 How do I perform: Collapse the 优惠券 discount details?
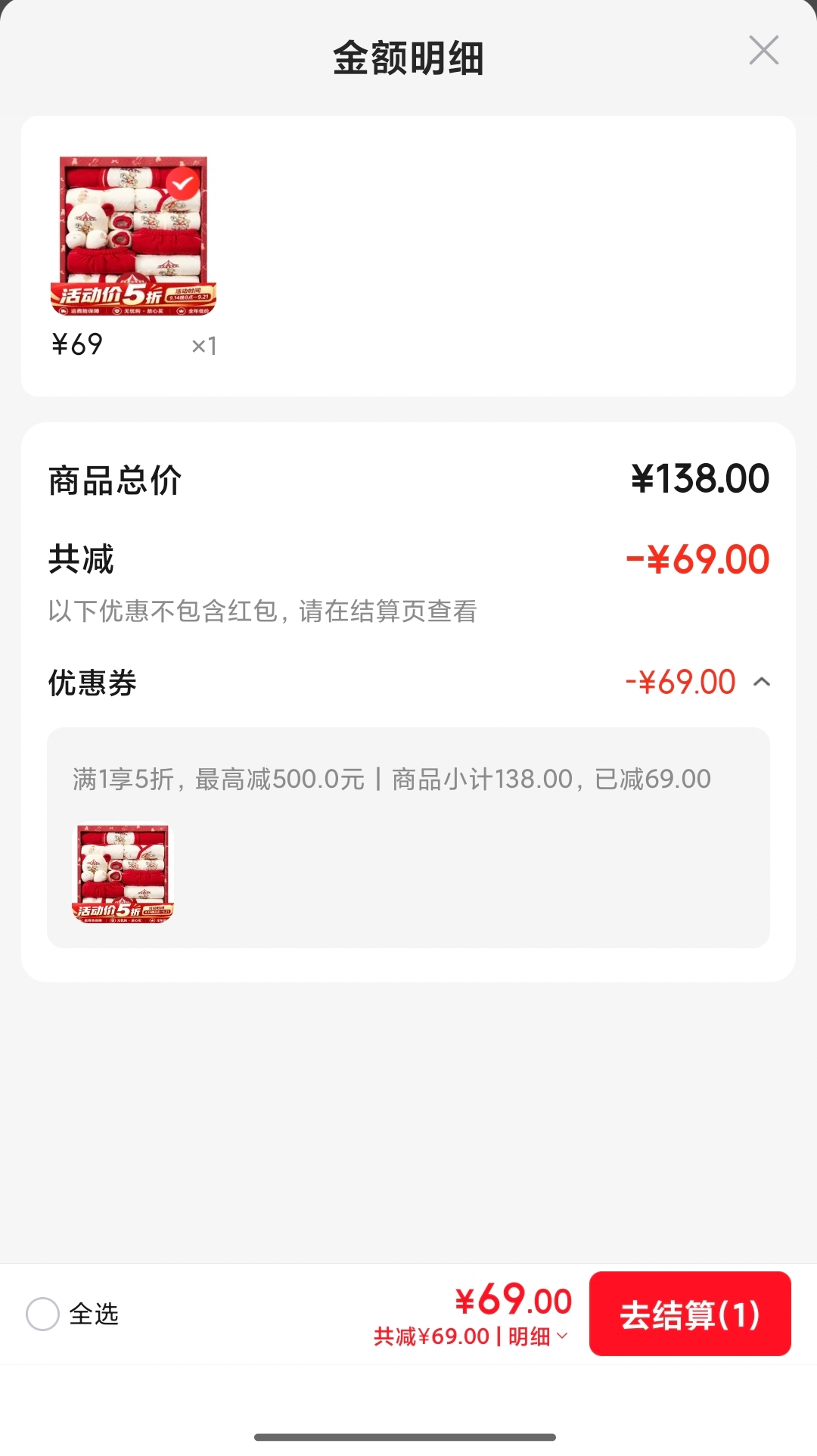[x=762, y=683]
